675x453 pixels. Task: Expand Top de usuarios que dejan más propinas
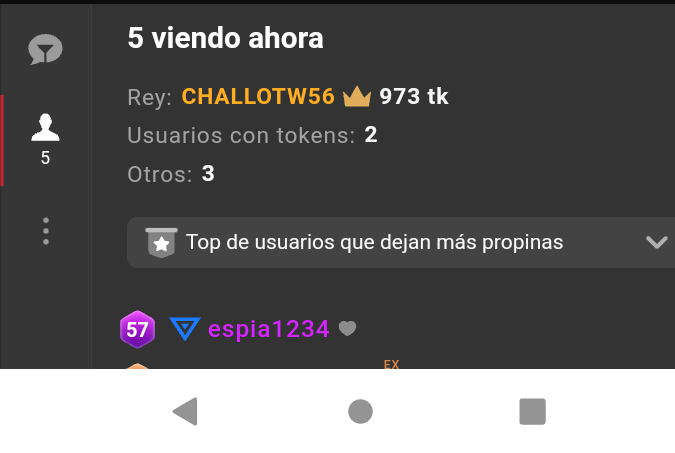tap(400, 242)
